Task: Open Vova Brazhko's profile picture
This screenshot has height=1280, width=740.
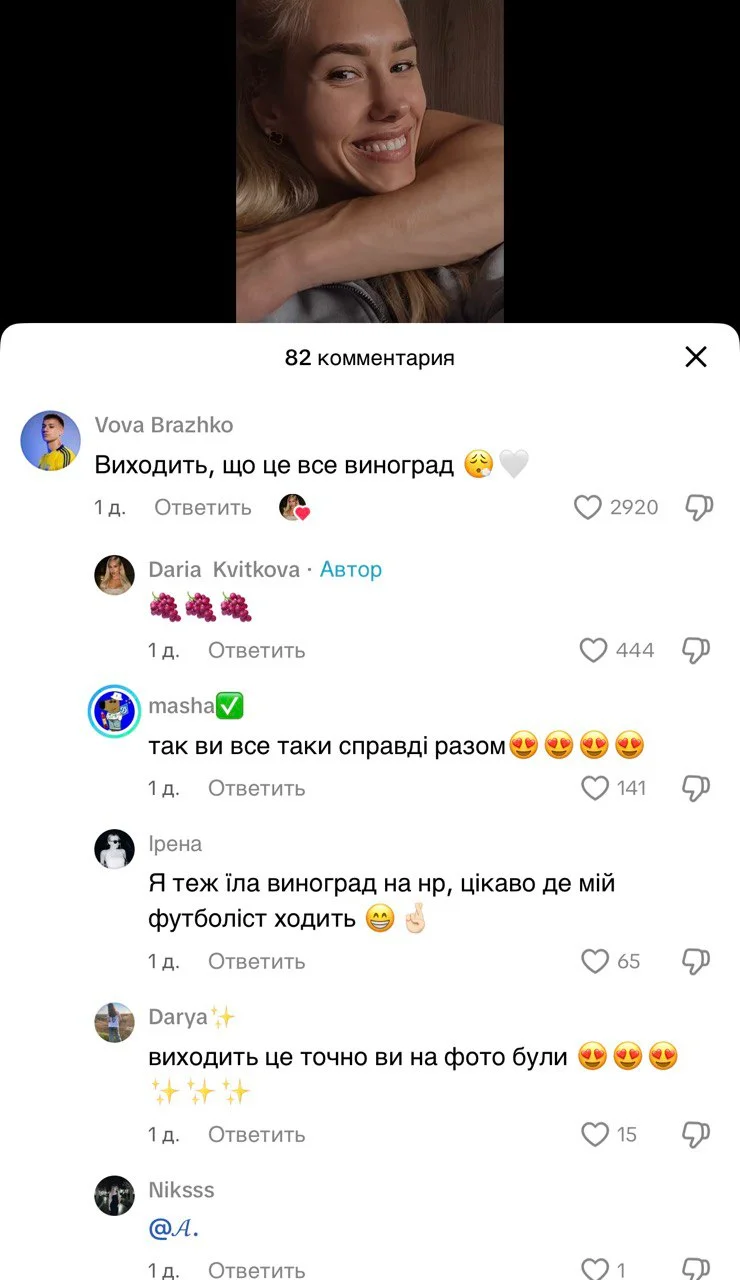Action: [x=50, y=440]
